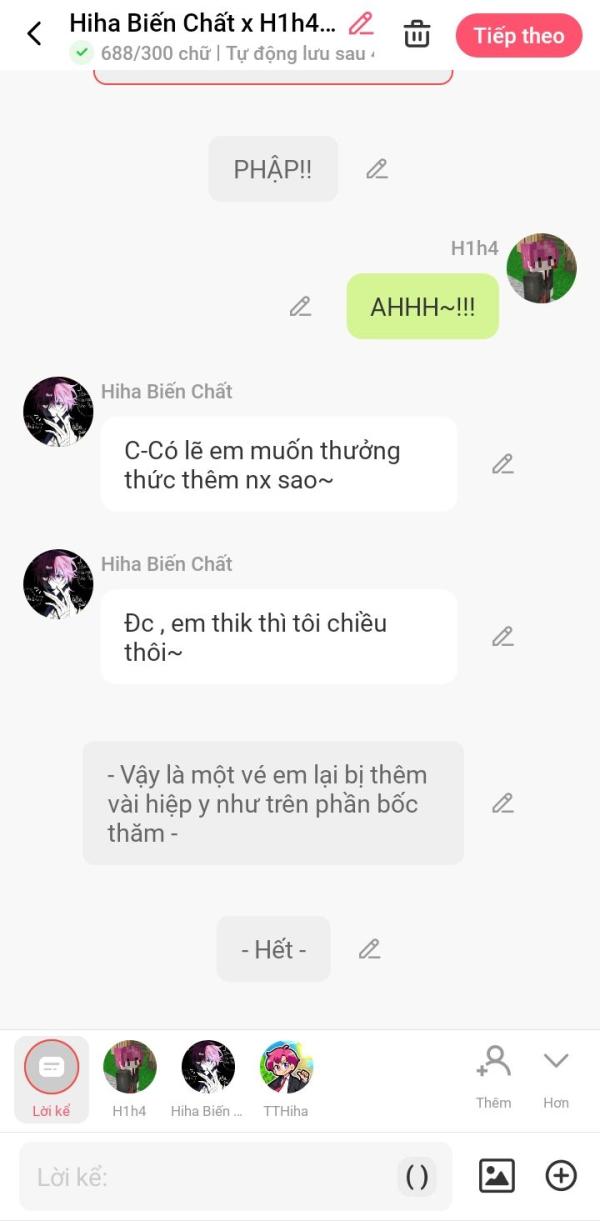Select the Hiha Biến Chất character
Image resolution: width=600 pixels, height=1221 pixels.
(207, 1078)
